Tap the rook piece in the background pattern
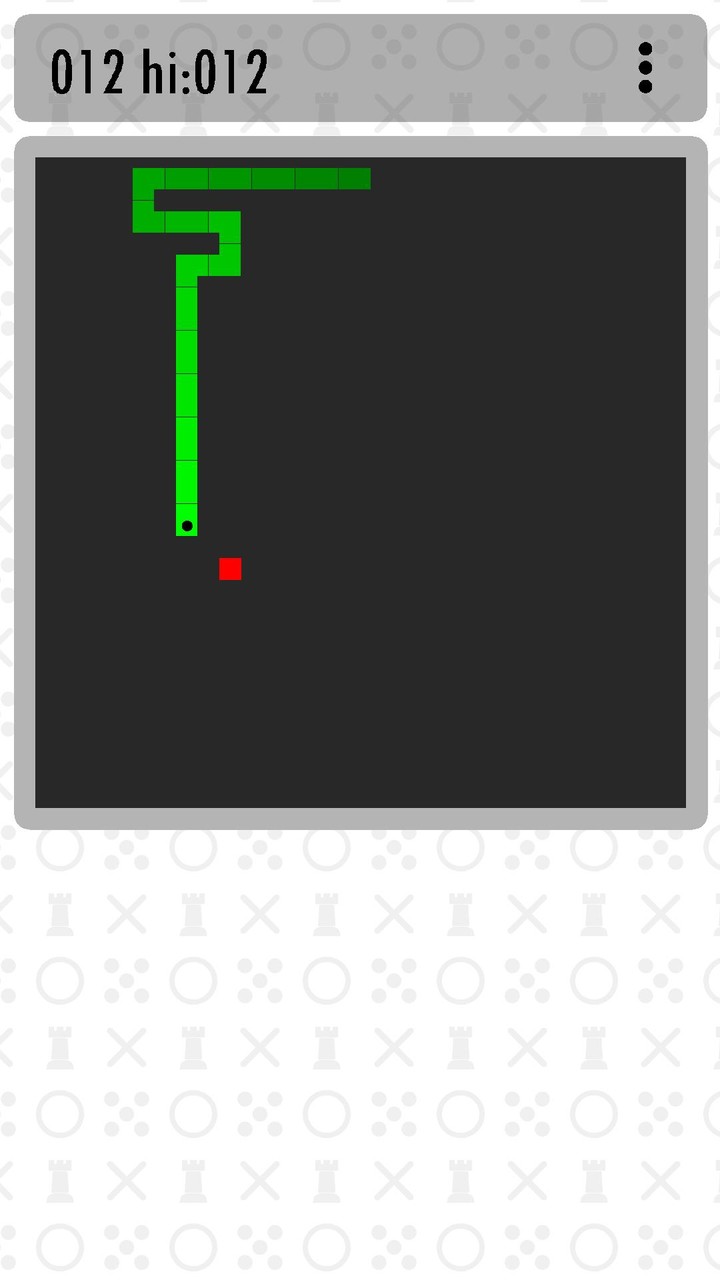Screen dimensions: 720x1280 (x=60, y=911)
